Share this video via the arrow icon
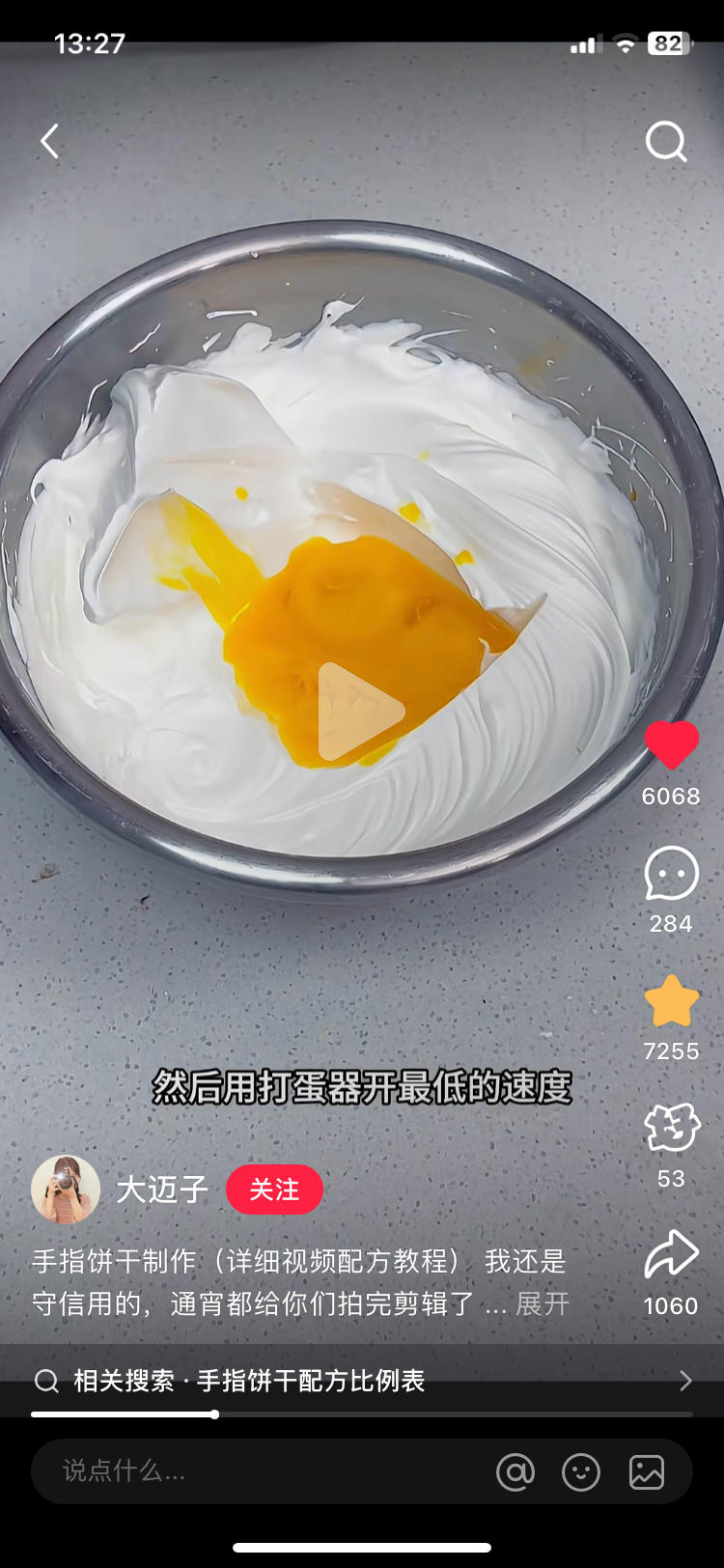724x1568 pixels. click(x=671, y=1255)
